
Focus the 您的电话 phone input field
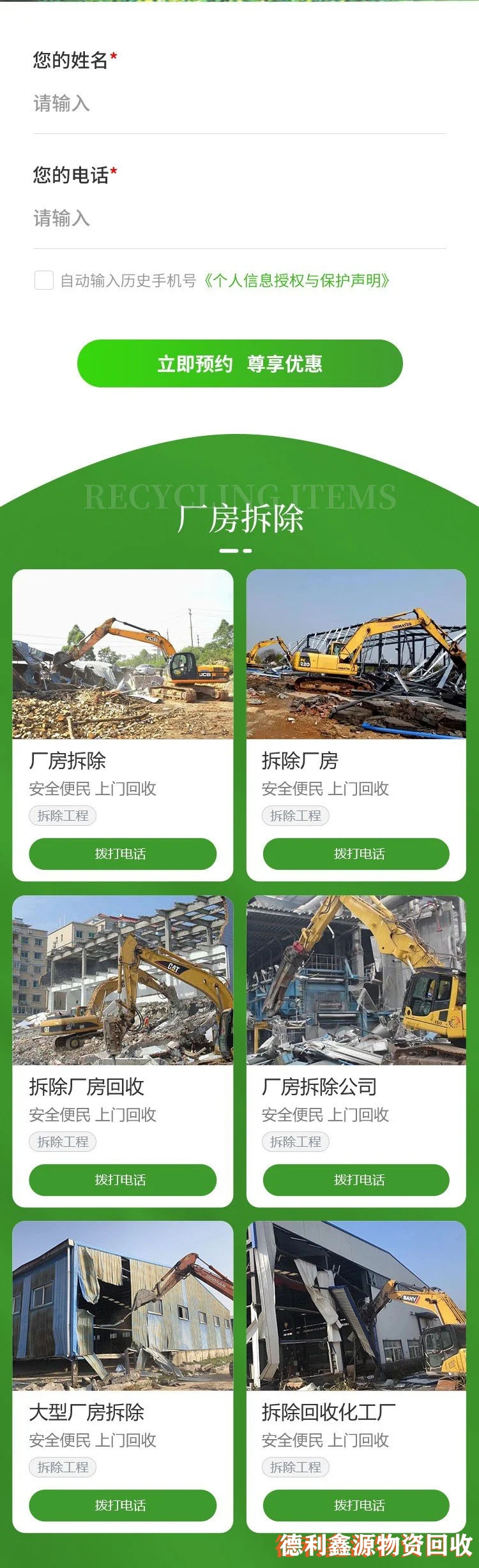(x=239, y=218)
